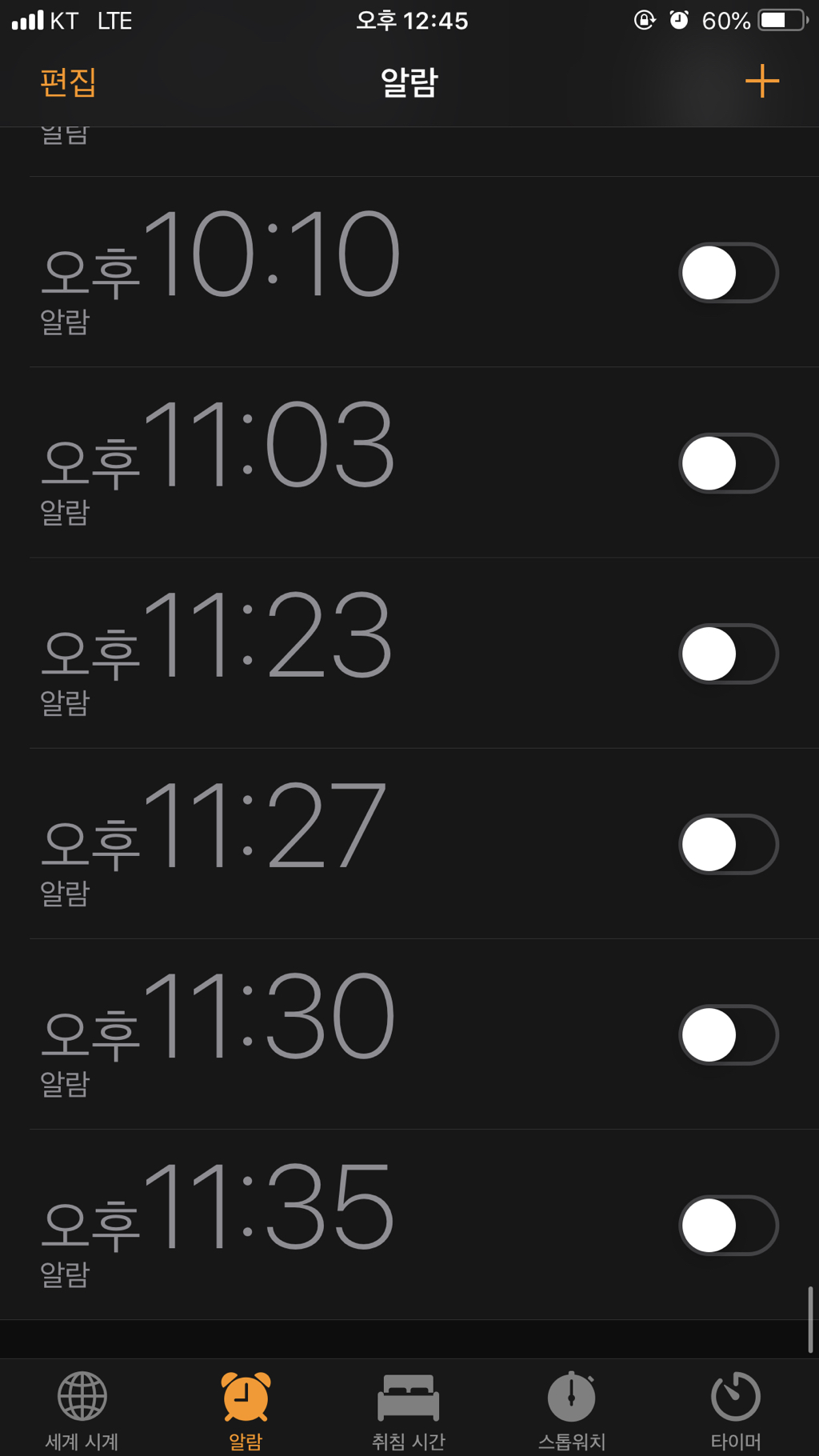The height and width of the screenshot is (1456, 819).
Task: Switch to the 타이머 tab
Action: point(736,1411)
